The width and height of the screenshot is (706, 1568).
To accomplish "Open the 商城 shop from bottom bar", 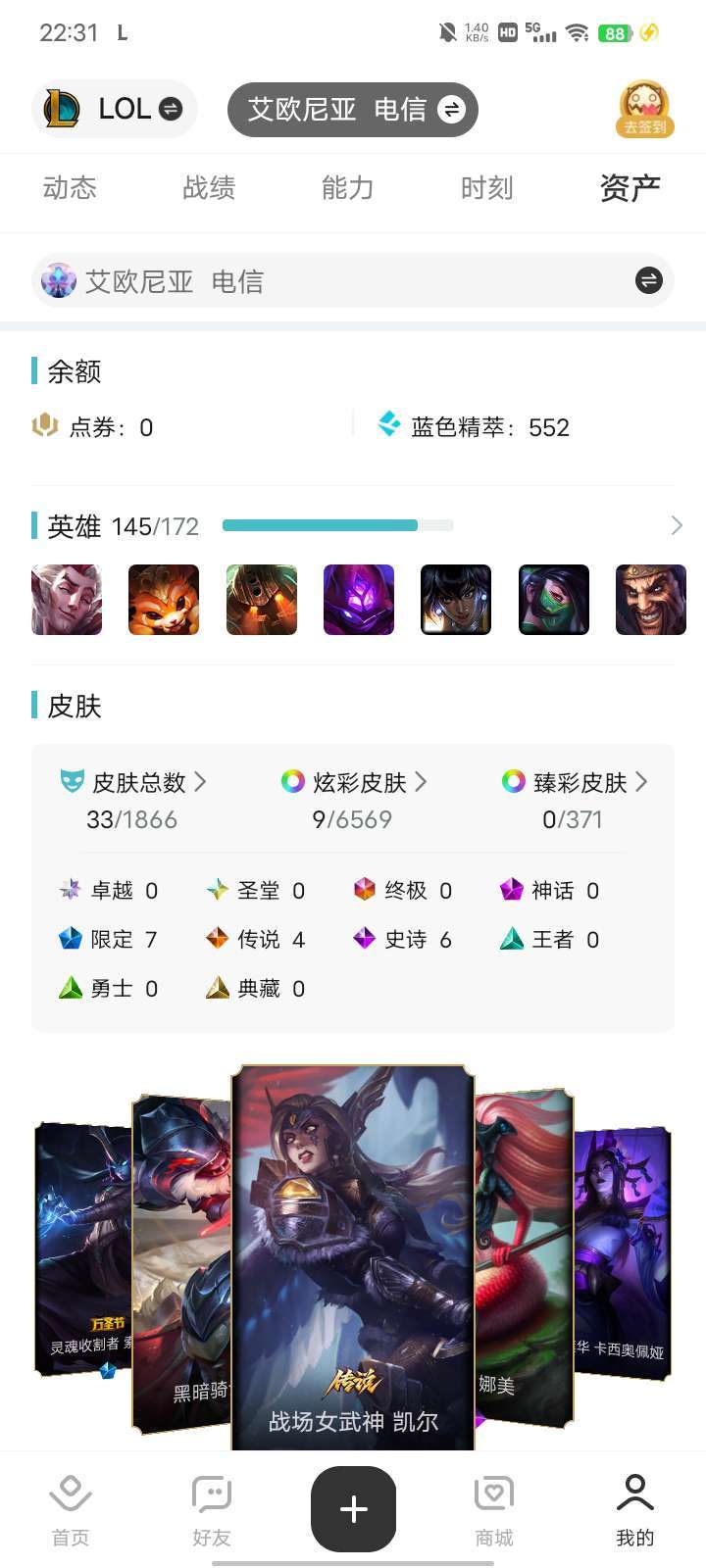I will click(x=493, y=1506).
